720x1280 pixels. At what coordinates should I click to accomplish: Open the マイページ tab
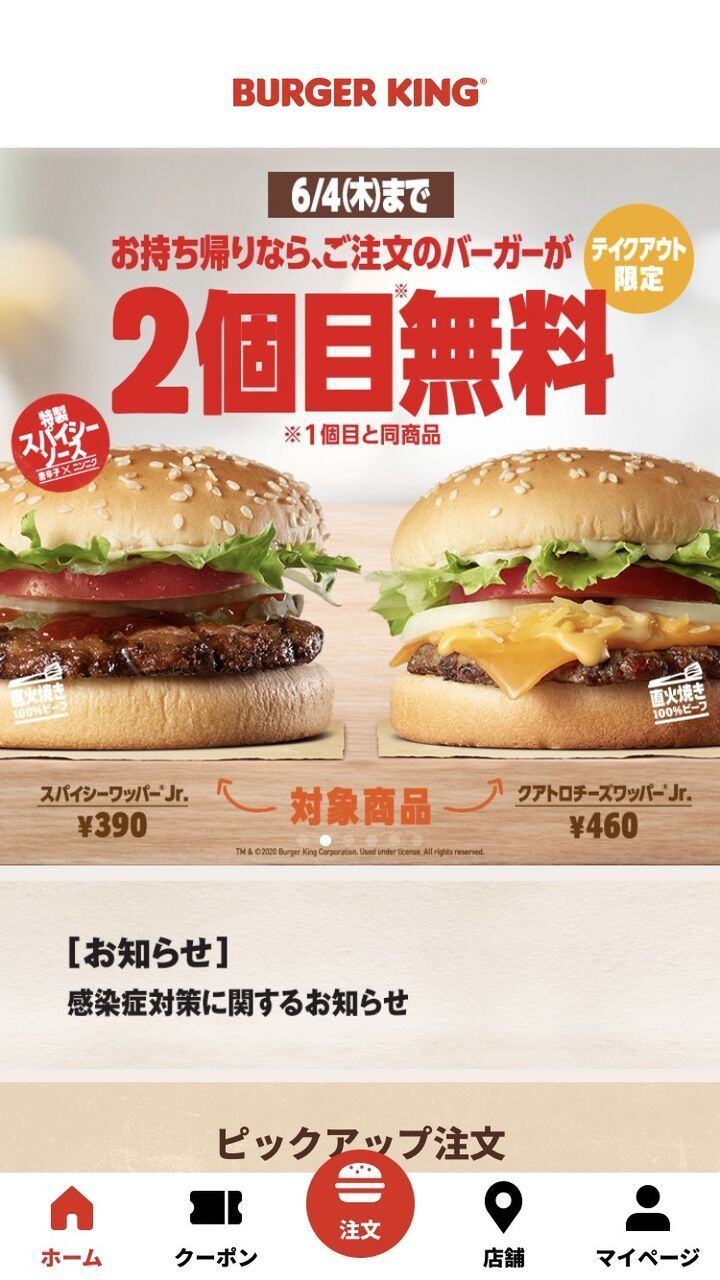click(647, 1225)
